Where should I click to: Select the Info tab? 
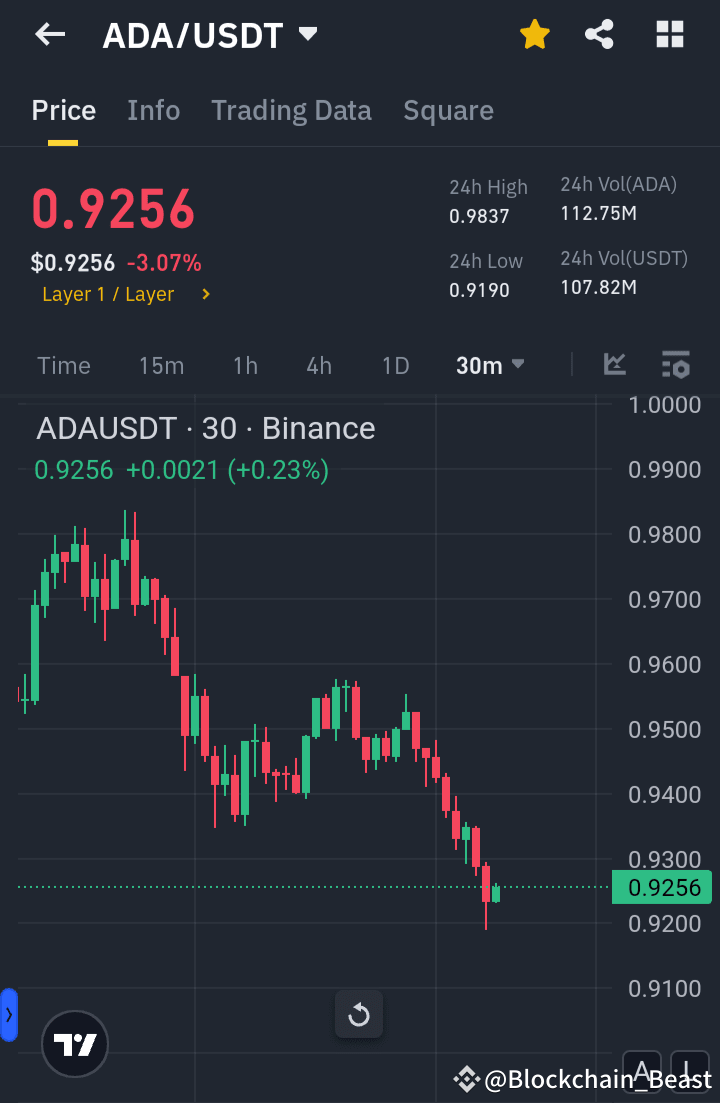coord(153,110)
